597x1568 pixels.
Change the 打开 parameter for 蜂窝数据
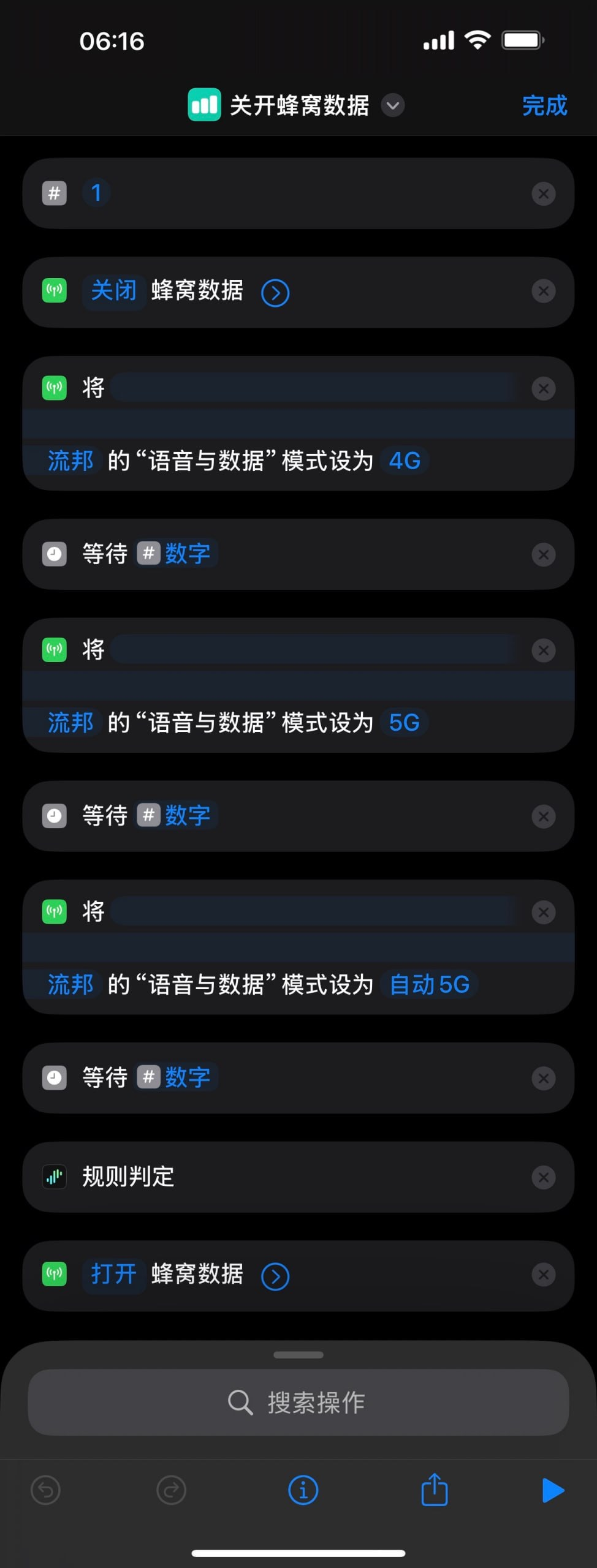[x=113, y=1274]
